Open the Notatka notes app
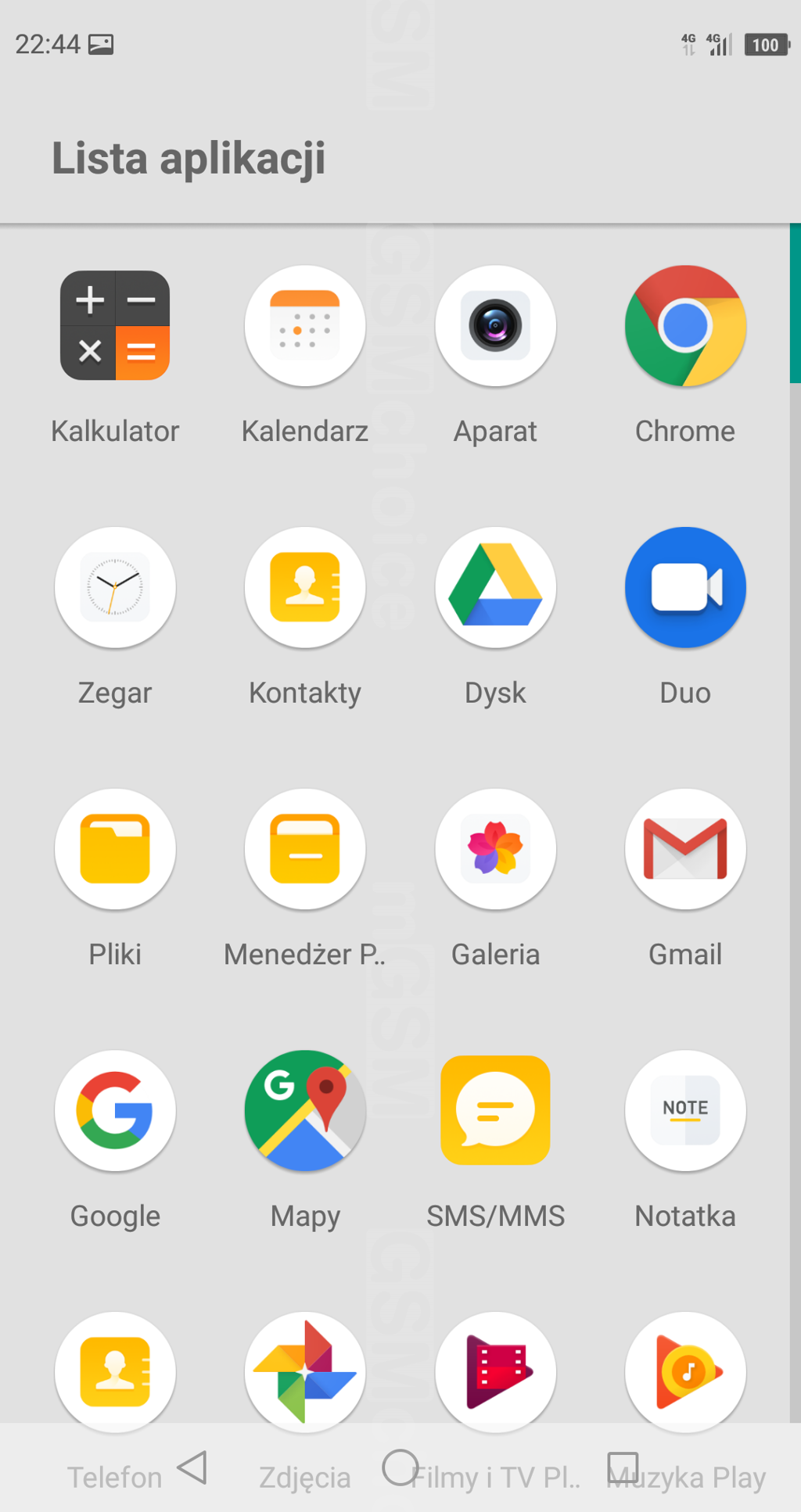The image size is (801, 1512). coord(685,1110)
